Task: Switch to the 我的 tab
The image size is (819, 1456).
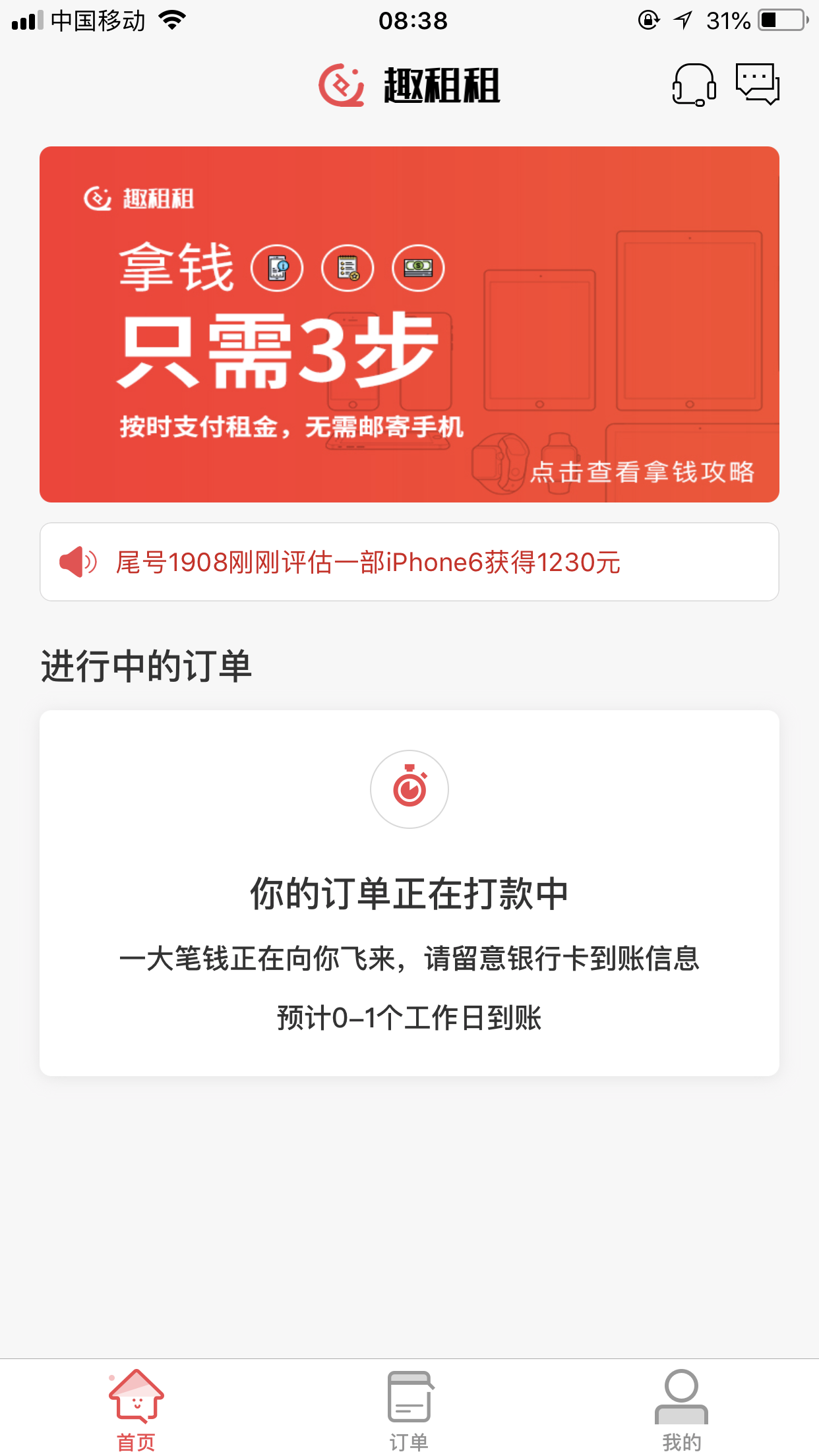Action: tap(682, 1410)
